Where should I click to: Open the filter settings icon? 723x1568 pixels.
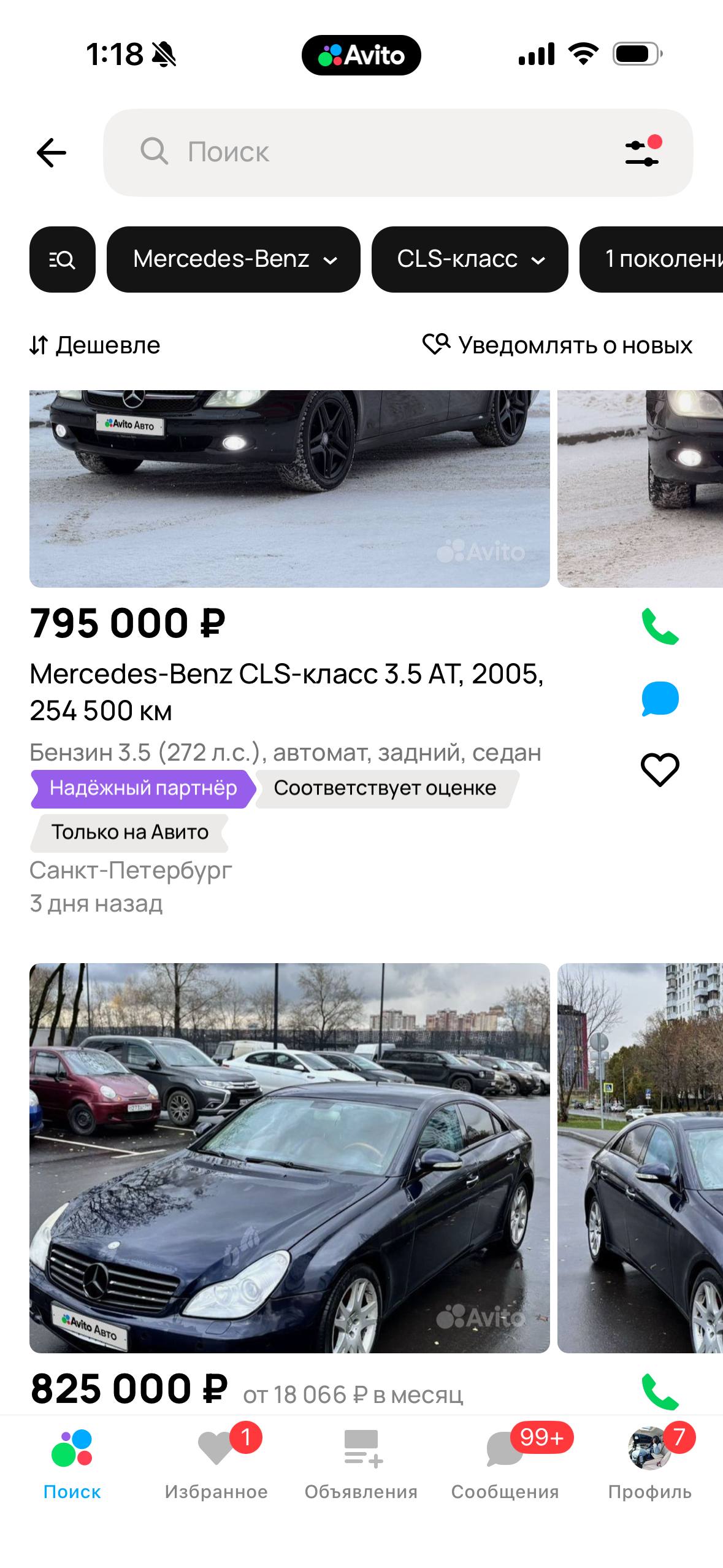[x=642, y=152]
